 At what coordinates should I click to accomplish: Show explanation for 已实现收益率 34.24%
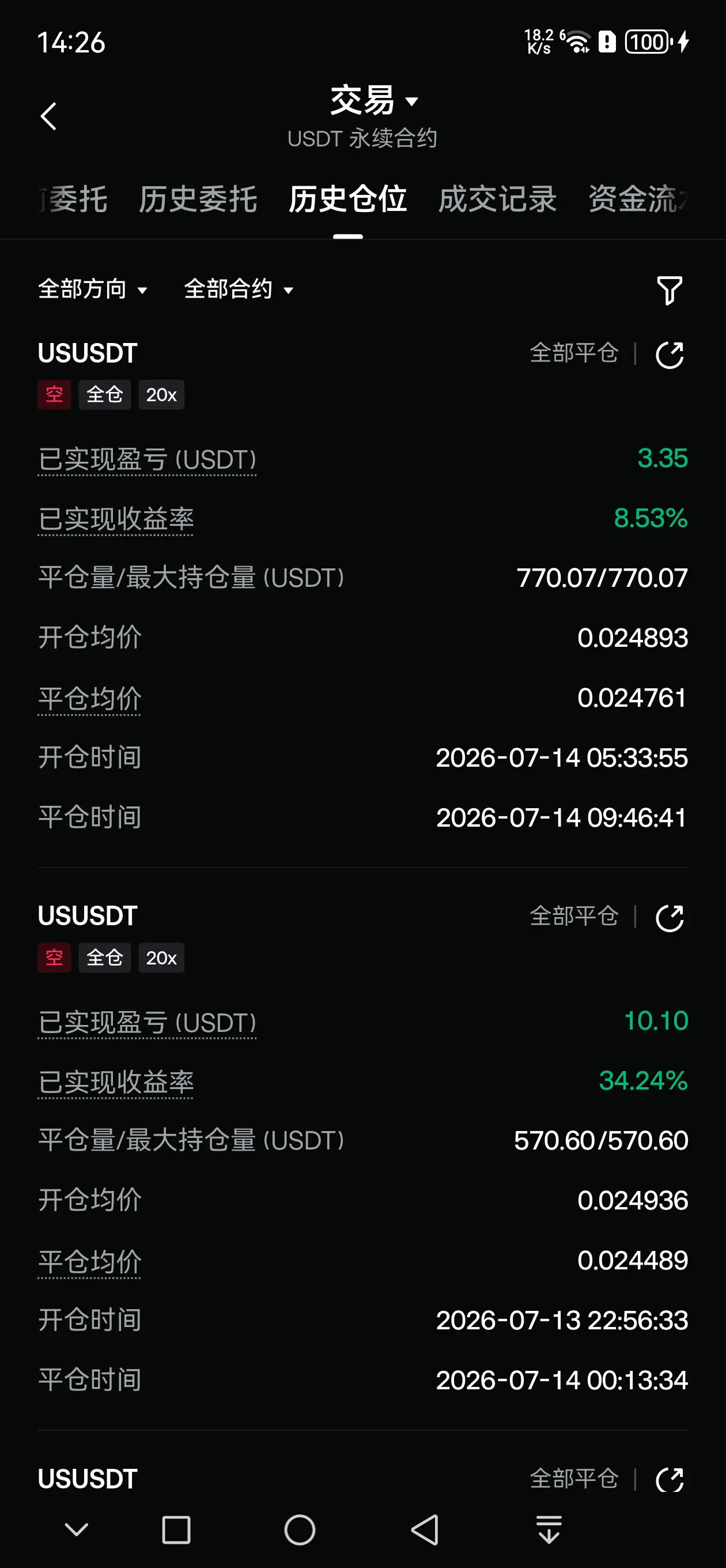pyautogui.click(x=116, y=1082)
